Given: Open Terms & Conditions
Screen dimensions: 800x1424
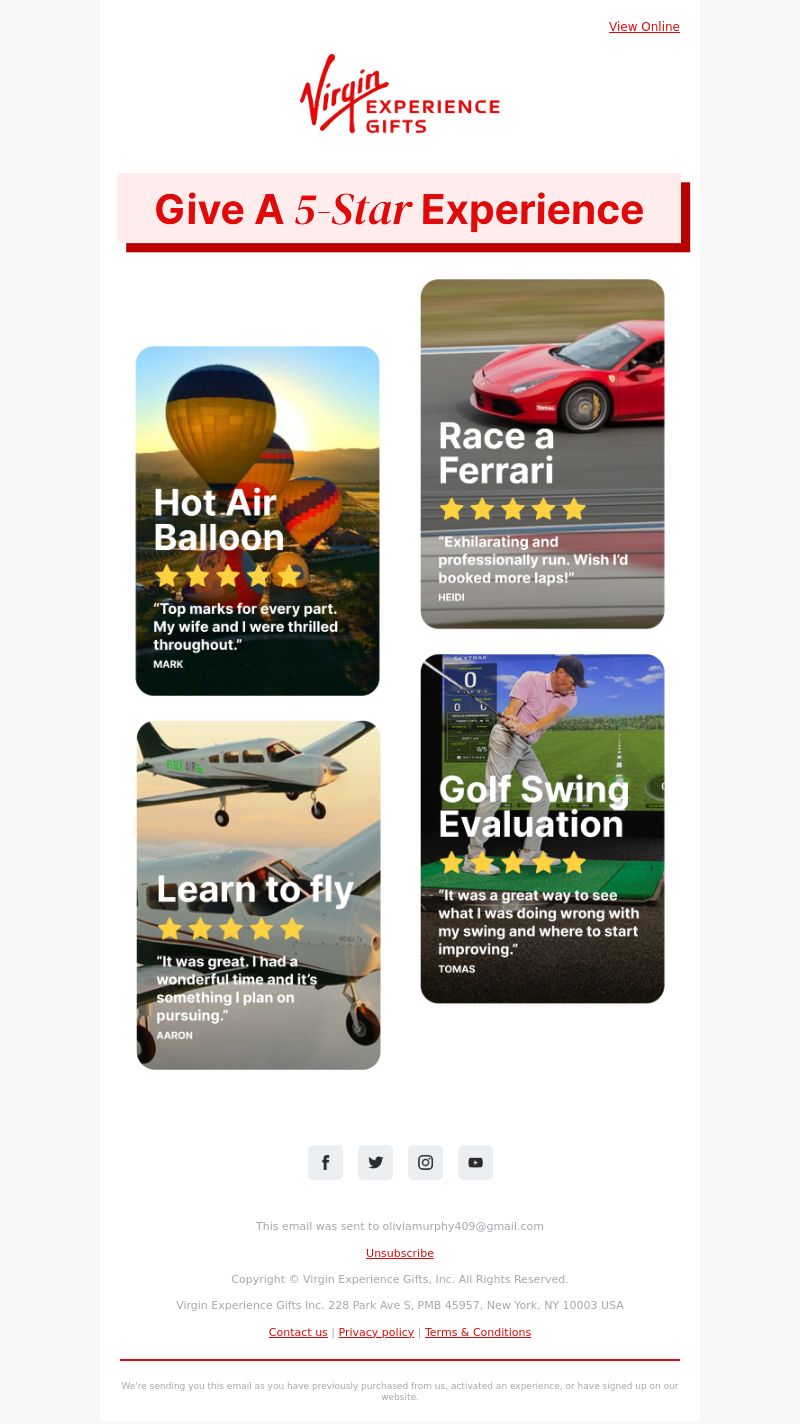Looking at the screenshot, I should [478, 1332].
